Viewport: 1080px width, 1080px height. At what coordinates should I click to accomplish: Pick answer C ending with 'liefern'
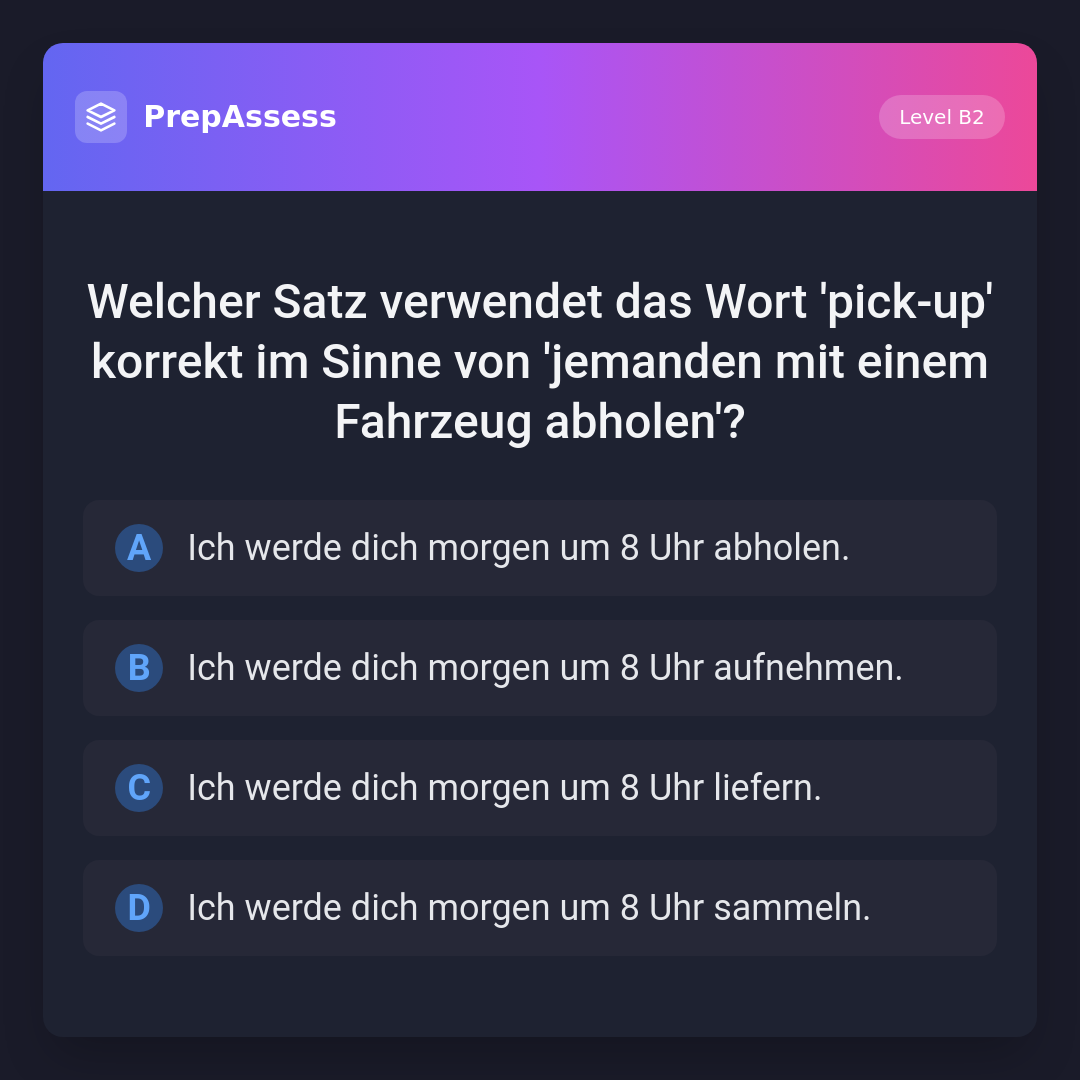click(x=539, y=788)
